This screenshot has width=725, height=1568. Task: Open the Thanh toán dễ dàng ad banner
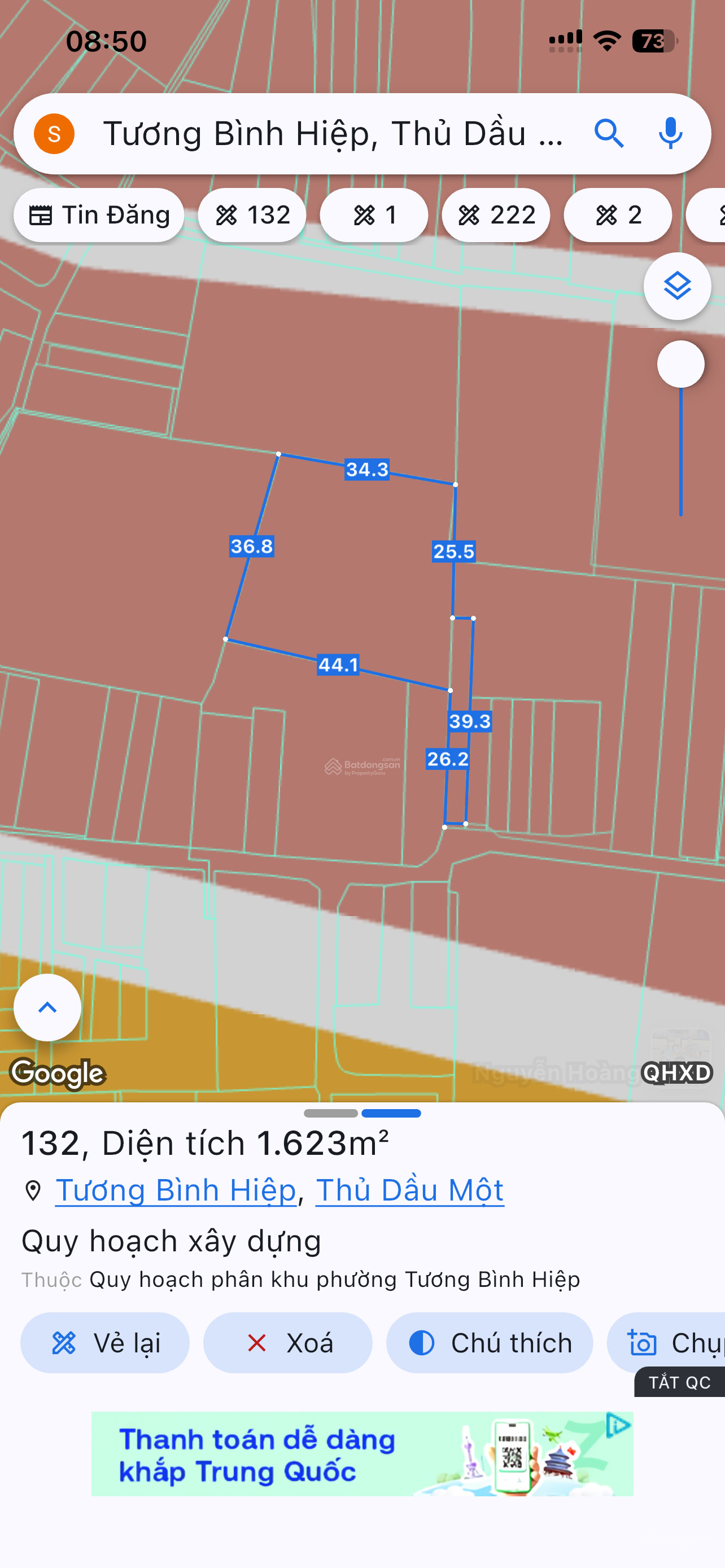[x=362, y=1454]
